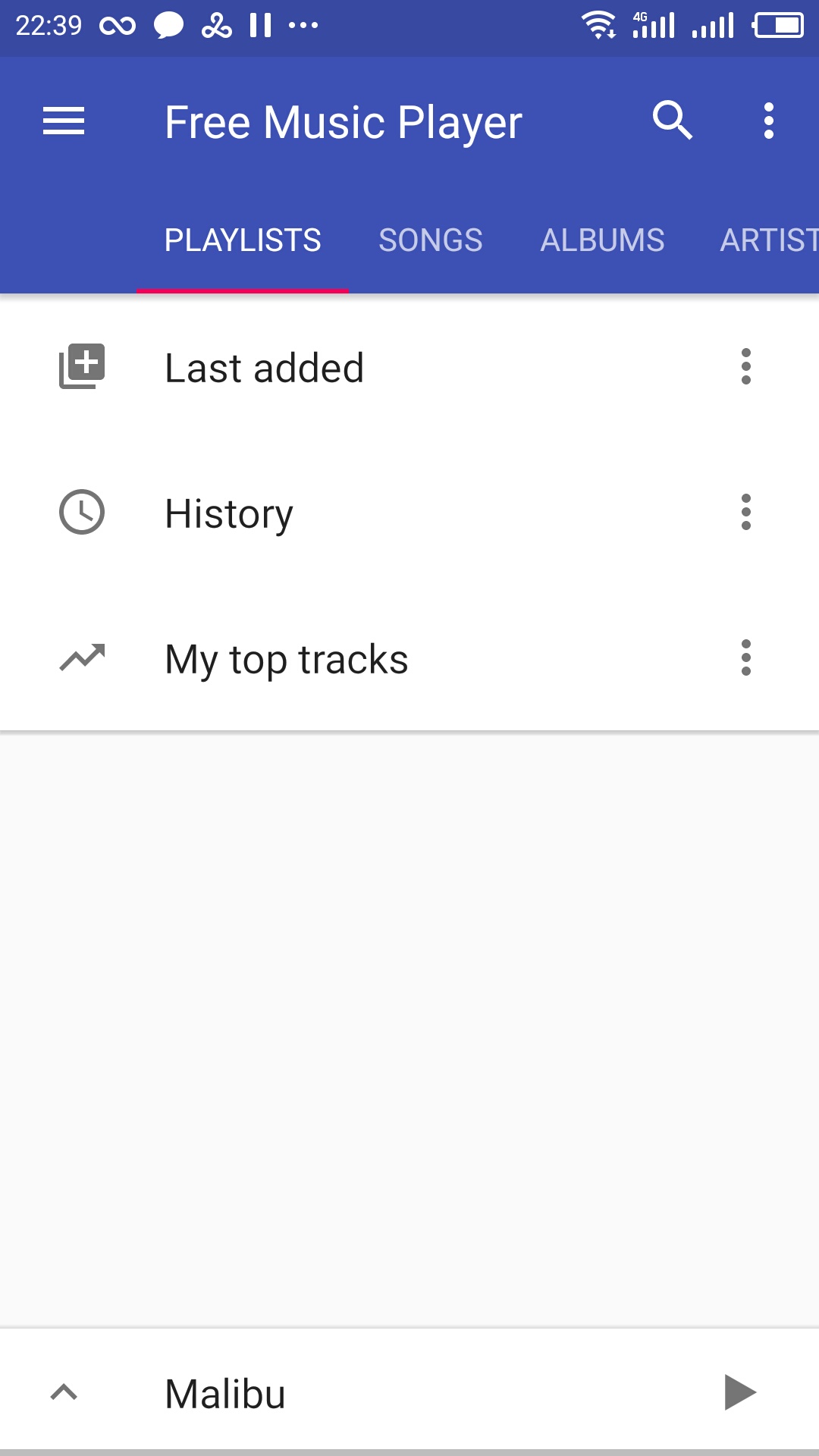Tap the battery indicator in status bar
819x1456 pixels.
pyautogui.click(x=781, y=25)
